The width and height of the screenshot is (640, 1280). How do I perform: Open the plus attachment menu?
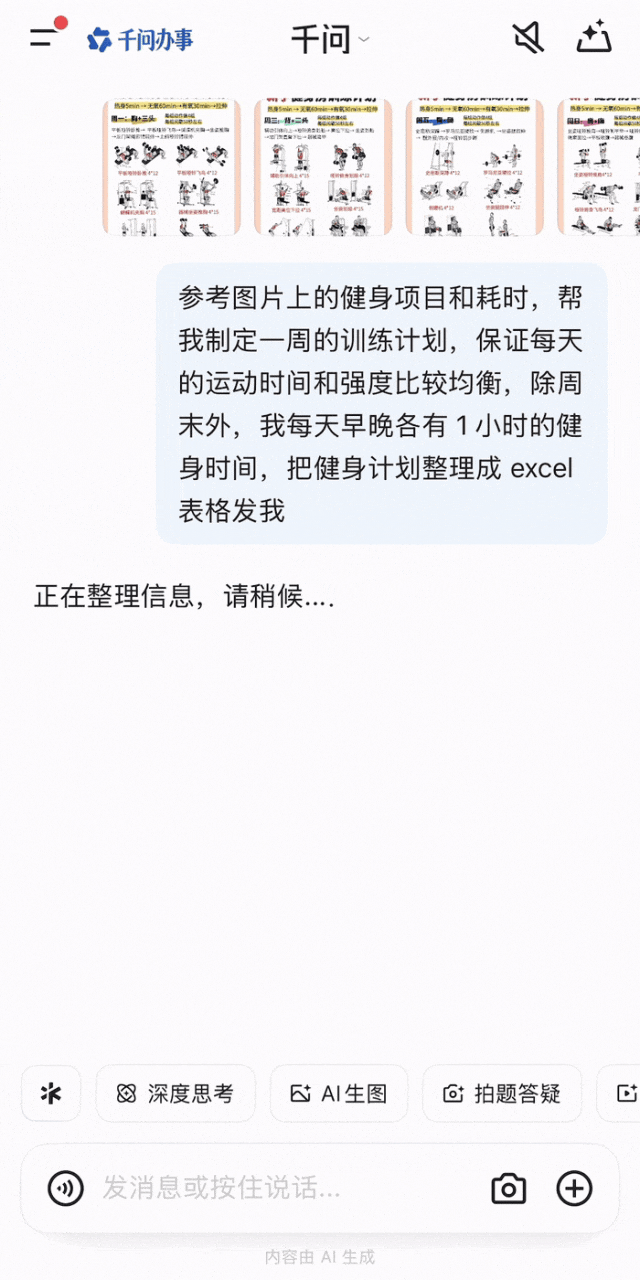[x=574, y=1188]
